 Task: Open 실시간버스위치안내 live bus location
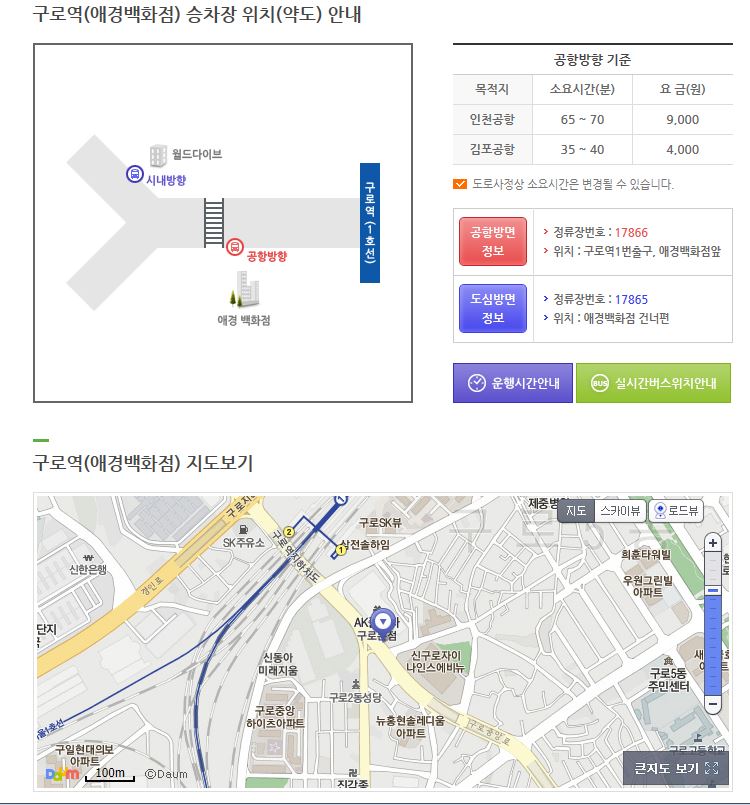point(653,383)
